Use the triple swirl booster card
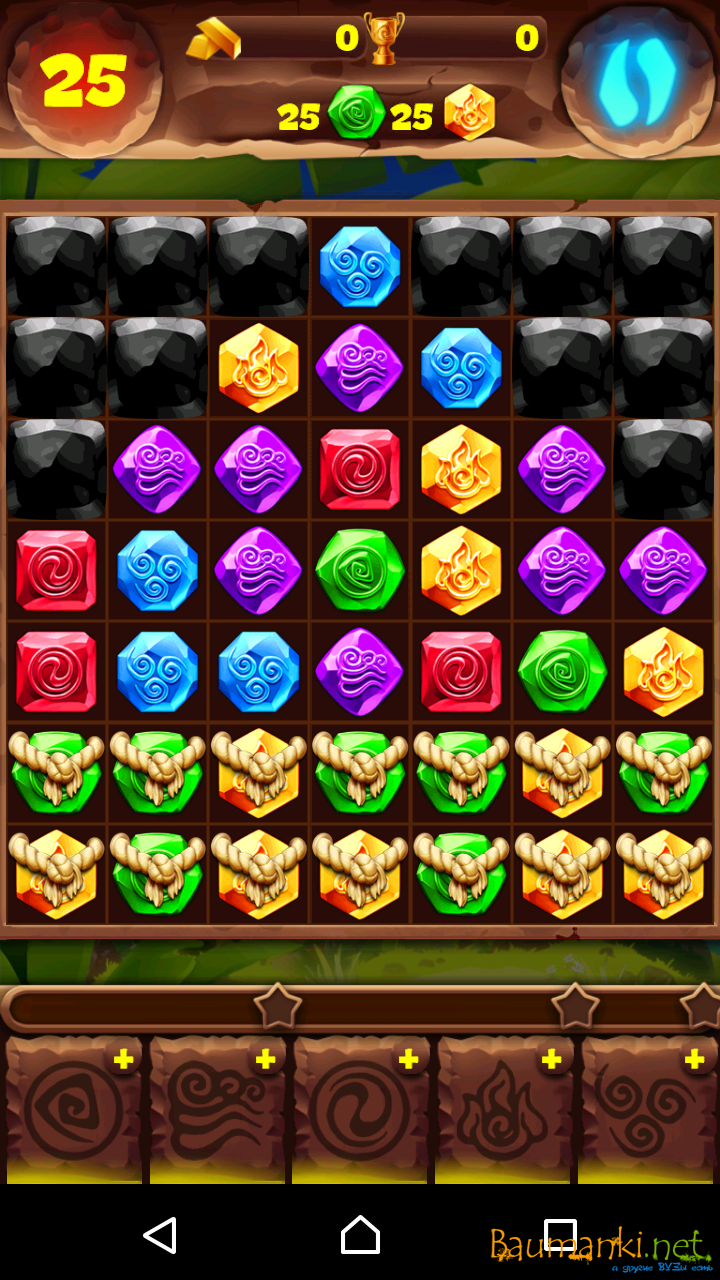Screen dimensions: 720x1280 pos(648,1110)
